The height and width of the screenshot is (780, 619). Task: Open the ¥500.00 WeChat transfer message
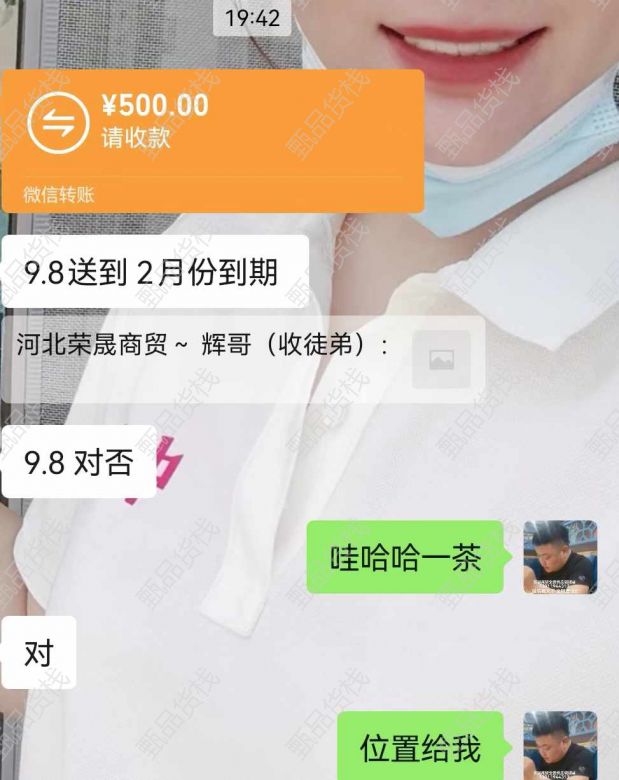[x=212, y=140]
